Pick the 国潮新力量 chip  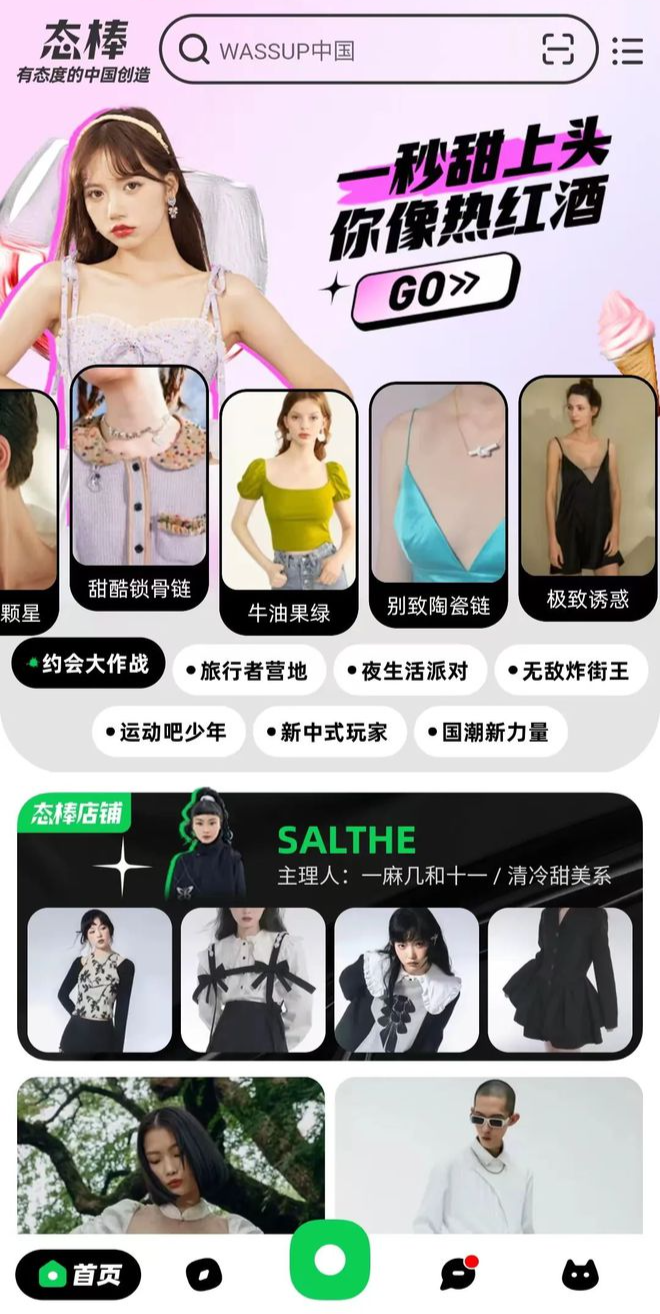pyautogui.click(x=491, y=732)
